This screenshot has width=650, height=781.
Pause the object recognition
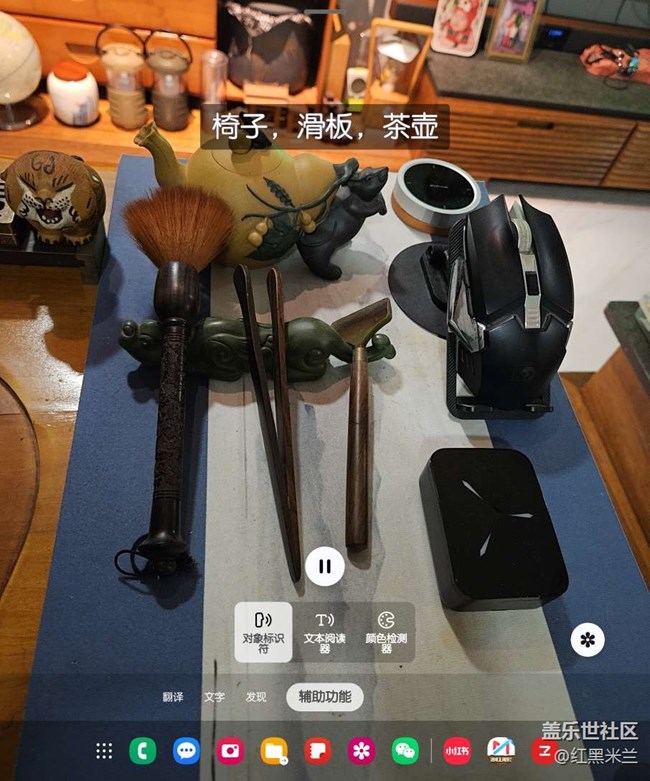(x=325, y=566)
